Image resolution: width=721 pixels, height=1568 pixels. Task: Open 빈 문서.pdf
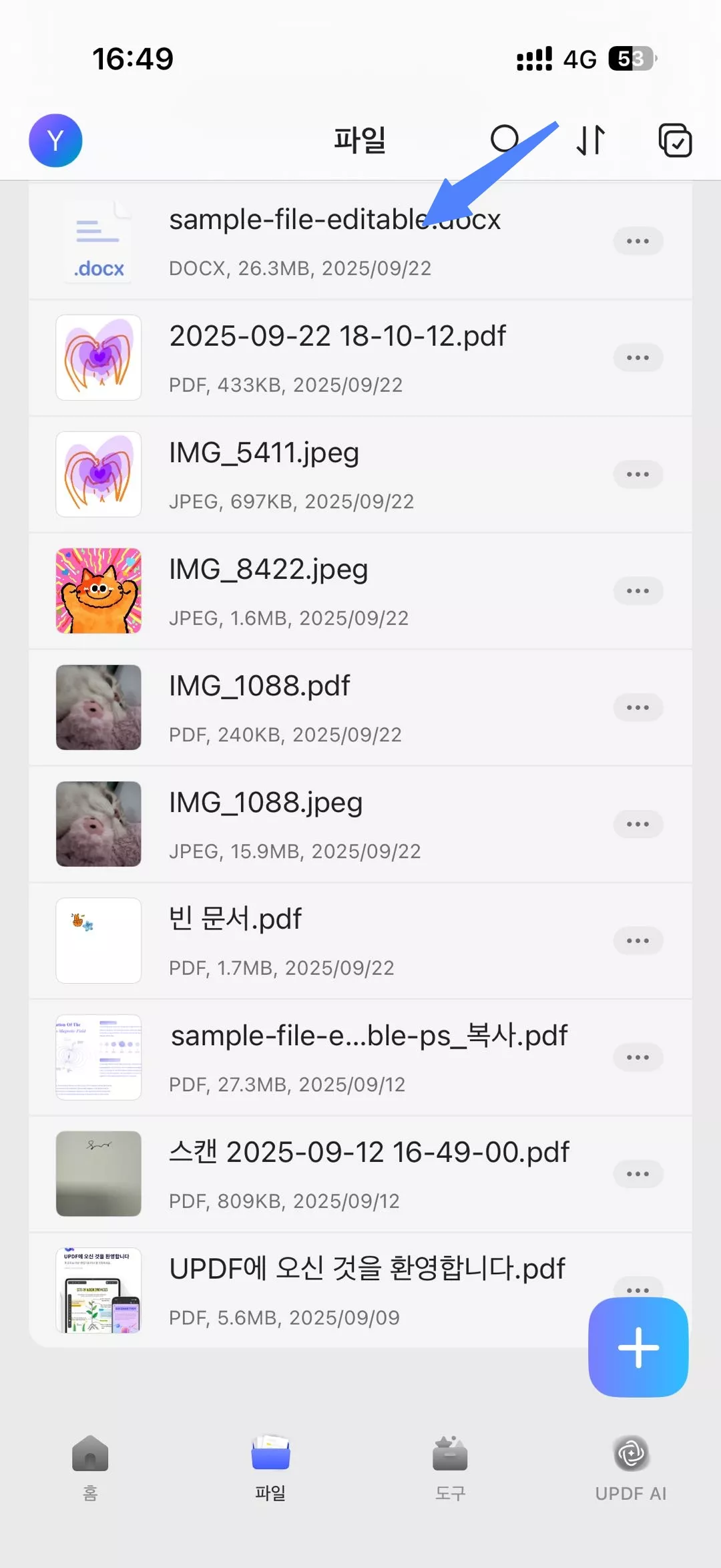(235, 940)
